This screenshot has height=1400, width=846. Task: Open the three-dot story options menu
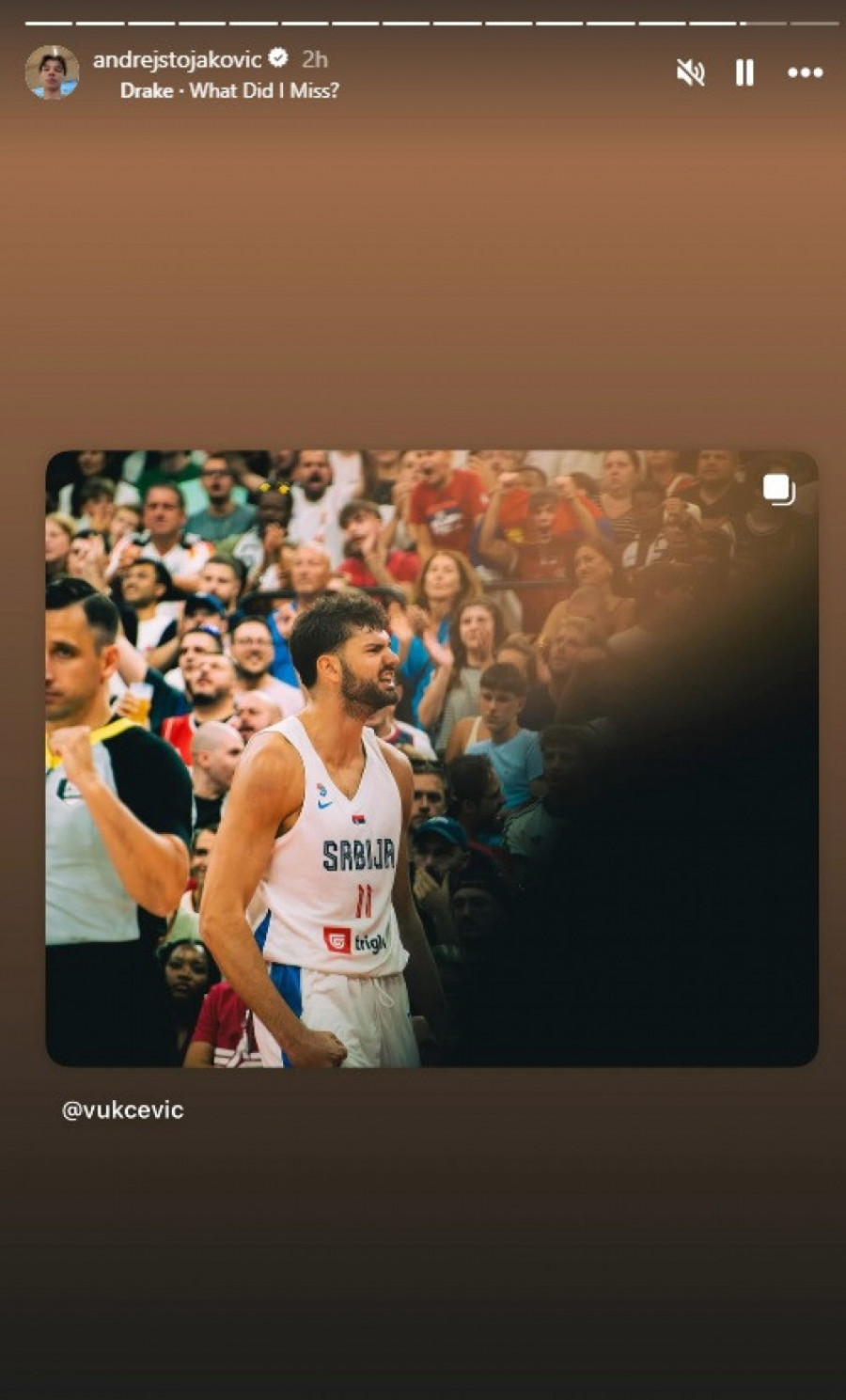coord(806,72)
